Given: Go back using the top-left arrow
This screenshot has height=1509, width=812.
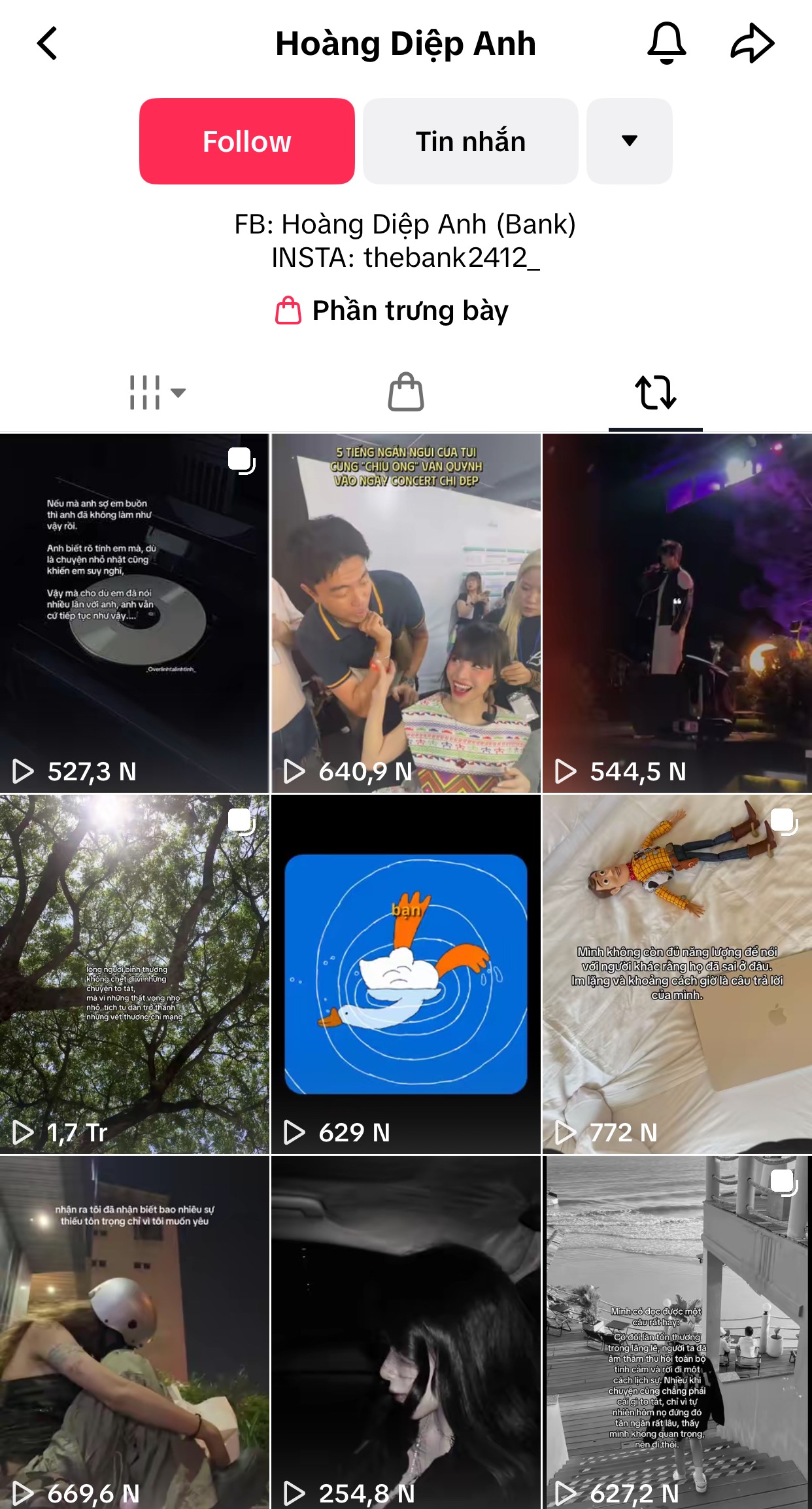Looking at the screenshot, I should point(47,44).
